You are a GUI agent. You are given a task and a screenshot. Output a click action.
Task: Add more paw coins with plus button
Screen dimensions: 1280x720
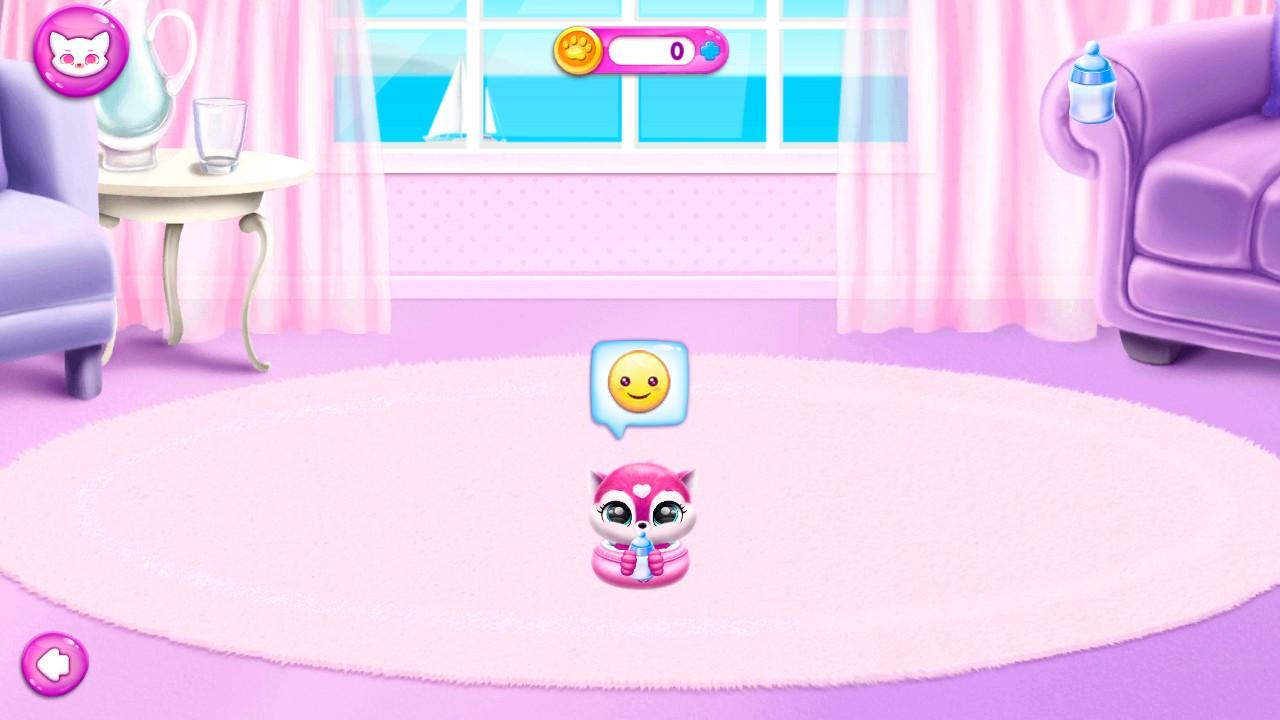pyautogui.click(x=712, y=51)
